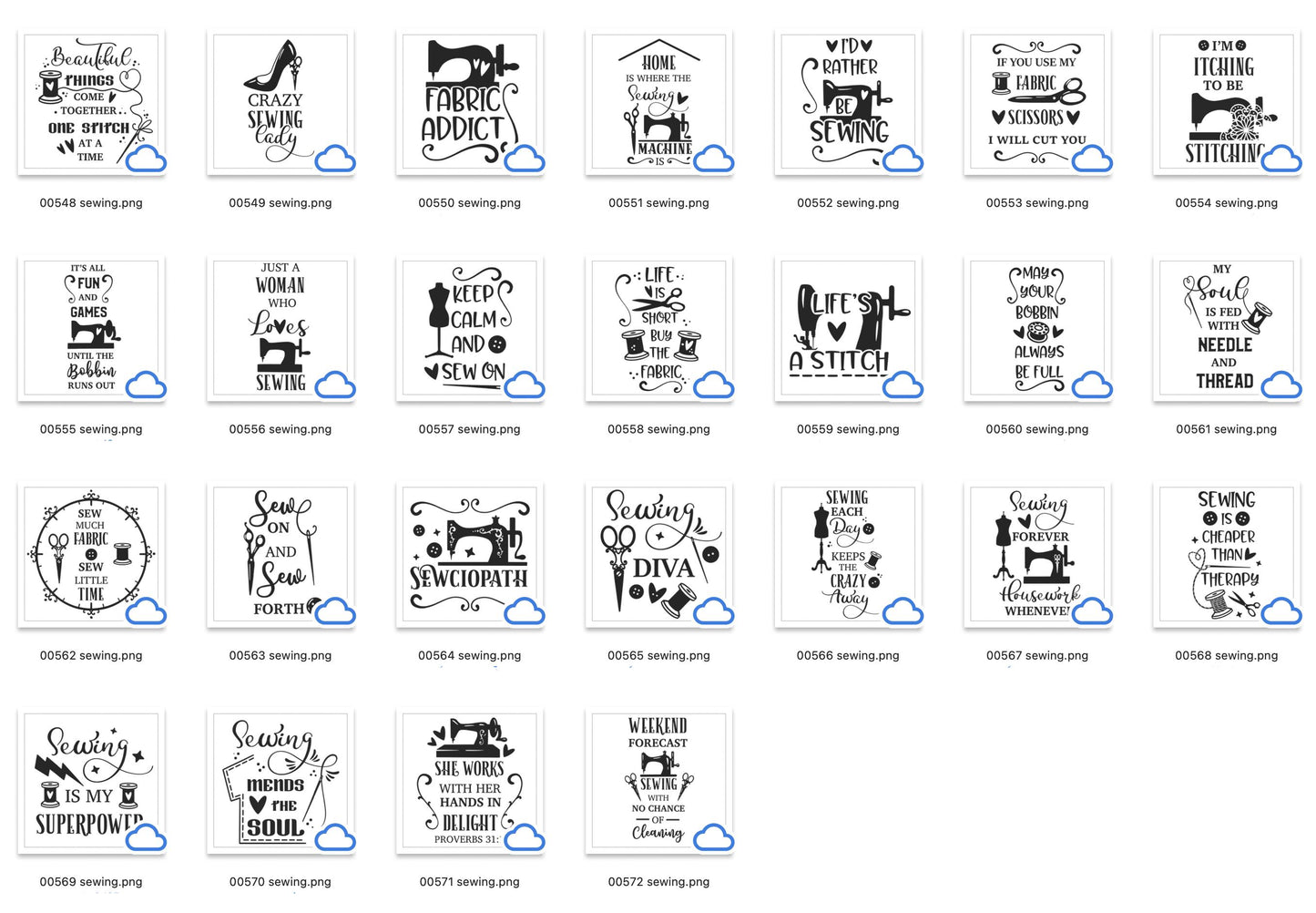This screenshot has height=913, width=1316.
Task: Open 00570 sewing.png
Action: click(280, 781)
